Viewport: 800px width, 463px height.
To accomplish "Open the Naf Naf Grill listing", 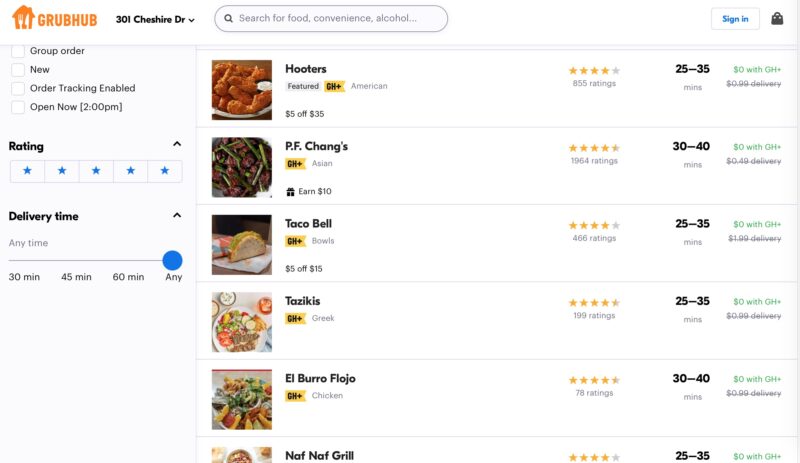I will click(x=319, y=455).
